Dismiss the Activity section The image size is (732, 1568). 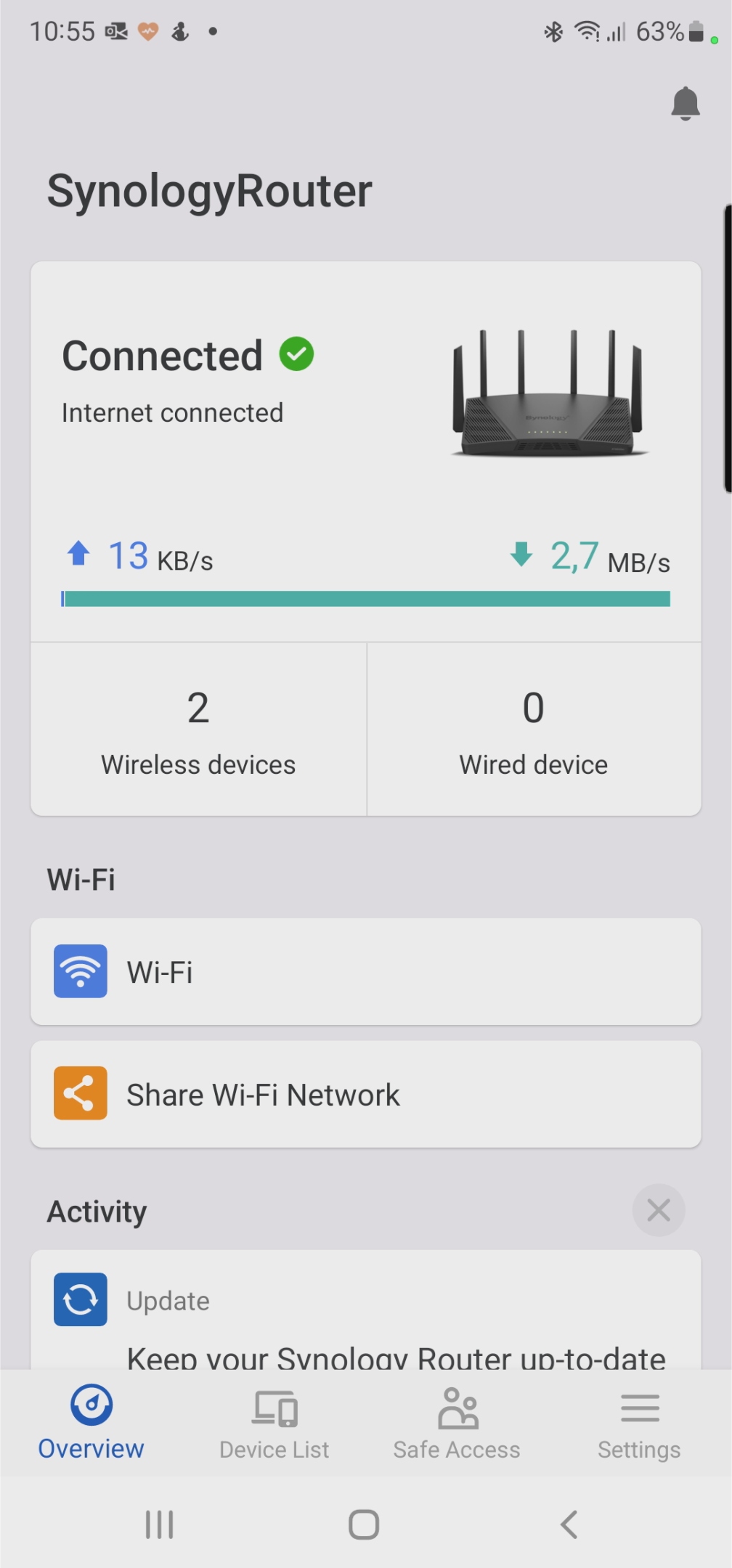coord(658,1210)
